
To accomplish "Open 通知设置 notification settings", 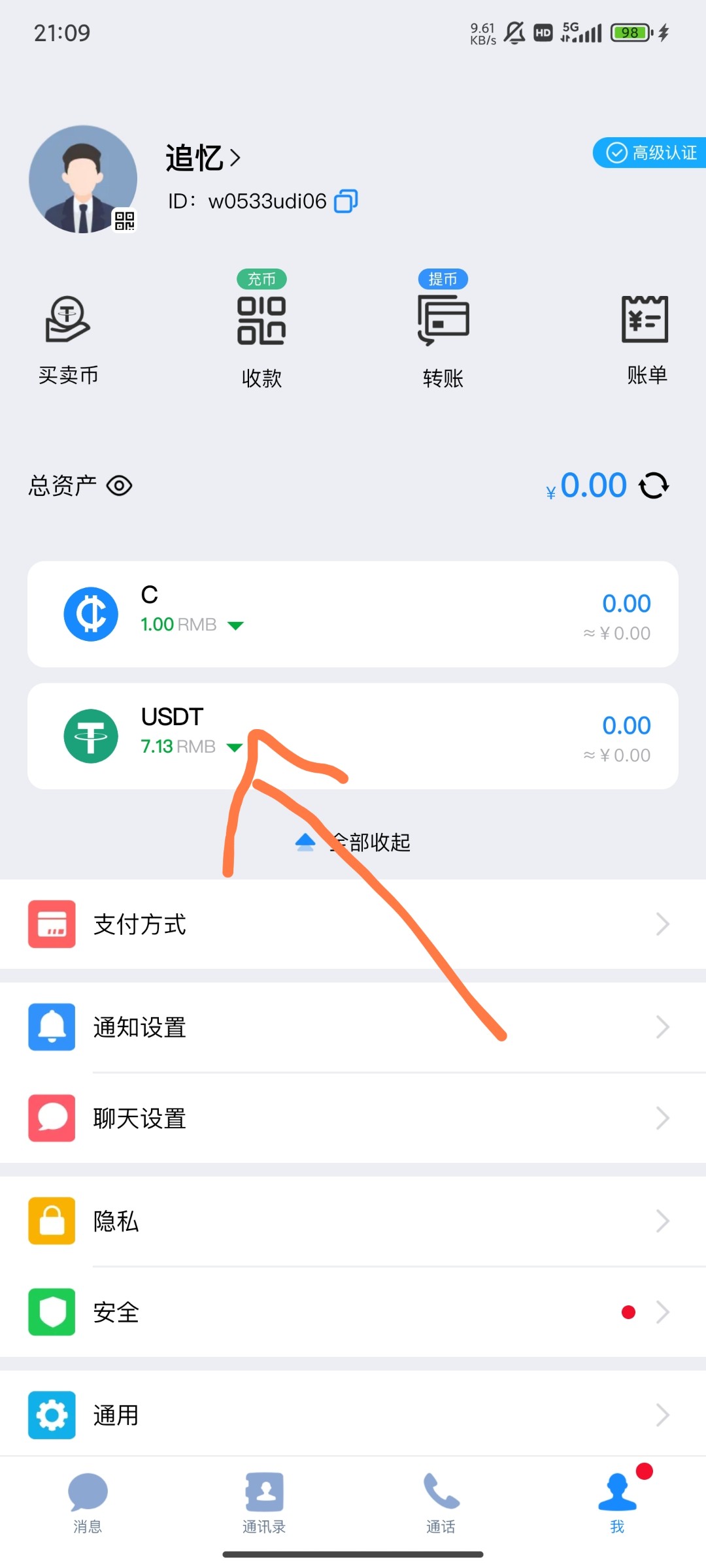I will [353, 1028].
